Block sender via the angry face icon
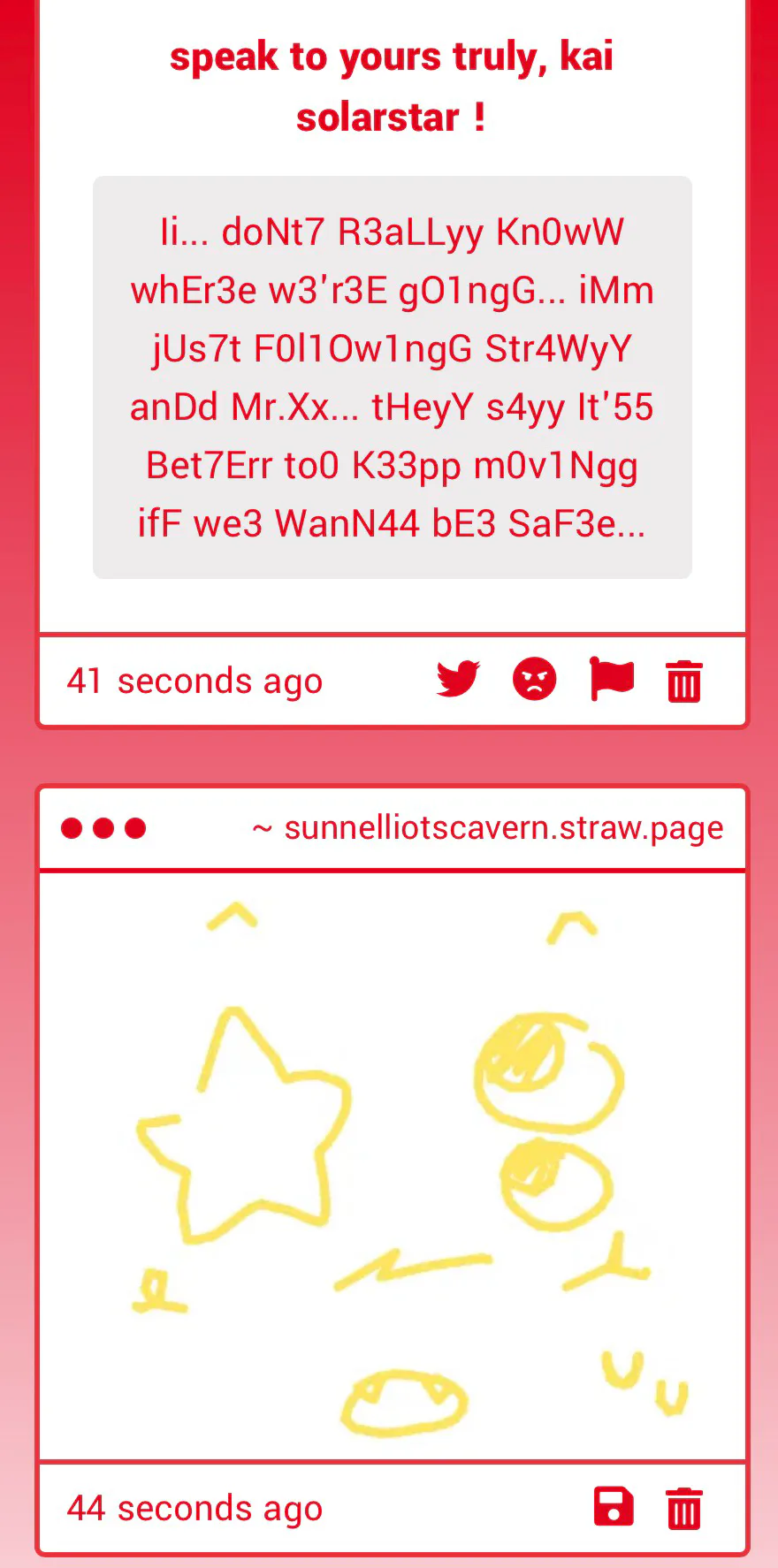Screen dimensions: 778x1568 coord(535,680)
